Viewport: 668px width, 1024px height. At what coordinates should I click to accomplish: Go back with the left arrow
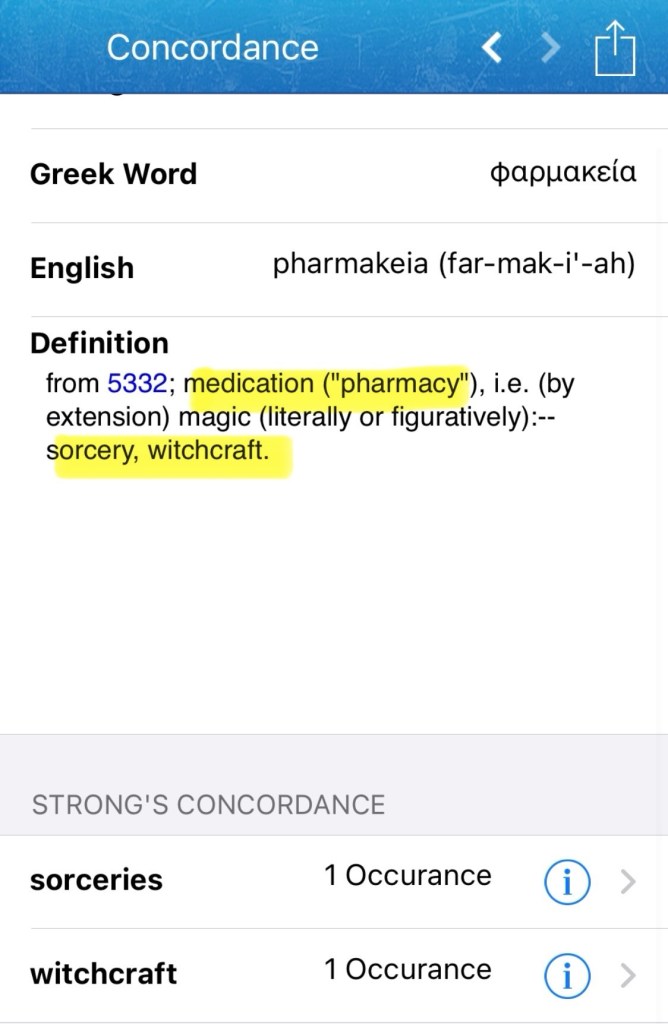pos(491,48)
